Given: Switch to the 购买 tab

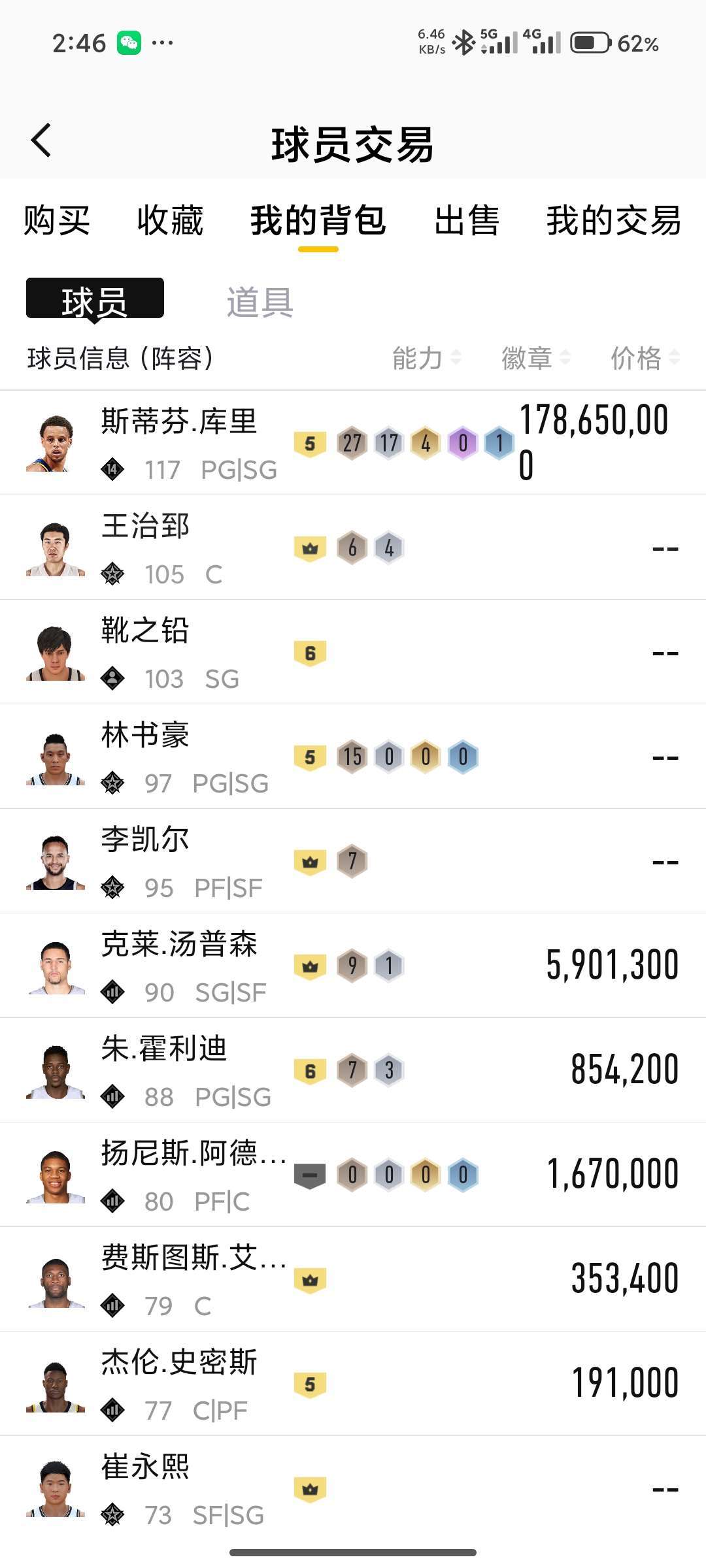Looking at the screenshot, I should [x=57, y=220].
